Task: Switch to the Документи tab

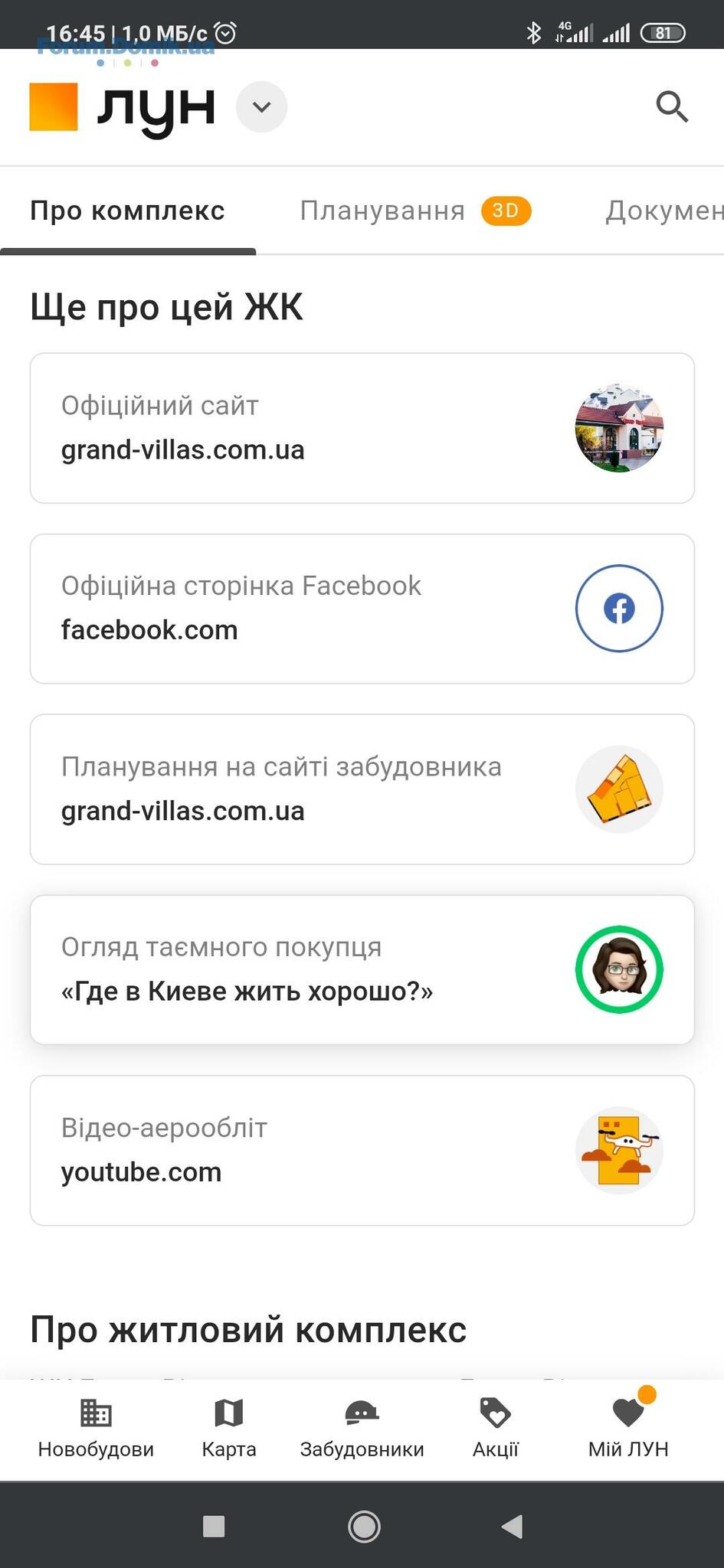Action: coord(663,211)
